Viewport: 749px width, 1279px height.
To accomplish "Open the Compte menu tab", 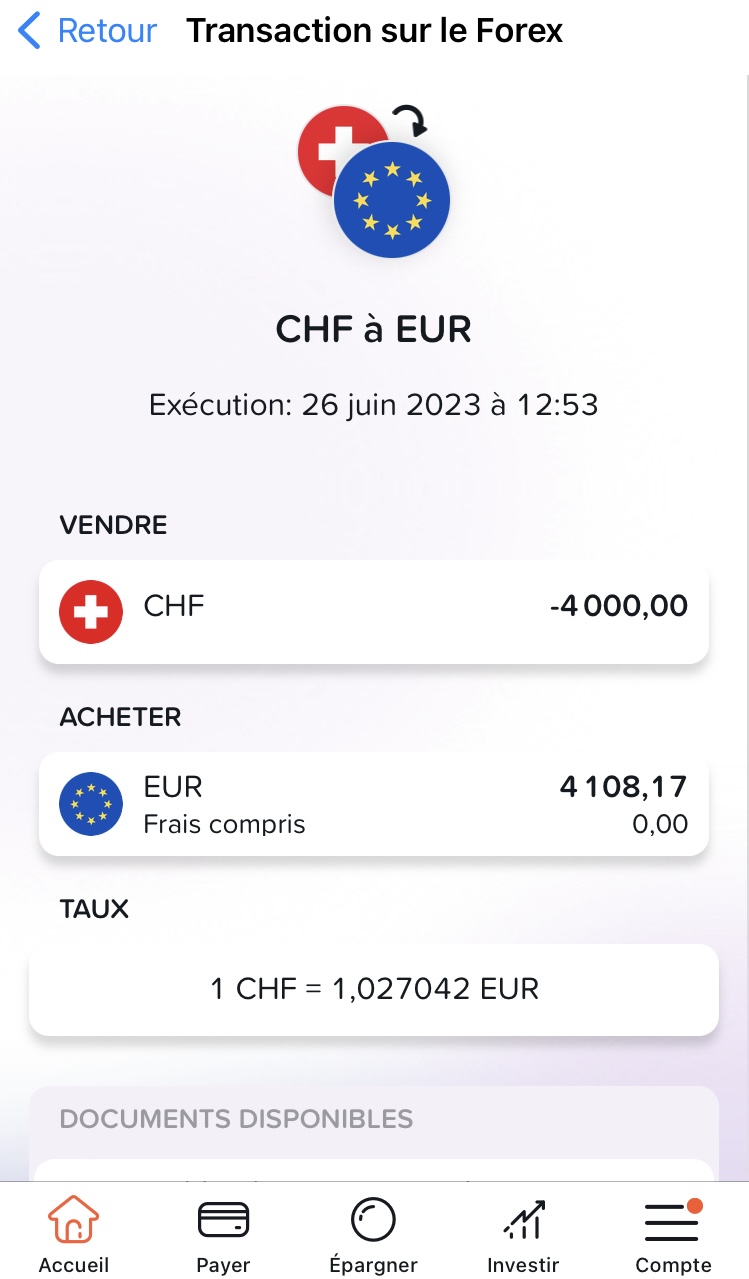I will coord(673,1235).
